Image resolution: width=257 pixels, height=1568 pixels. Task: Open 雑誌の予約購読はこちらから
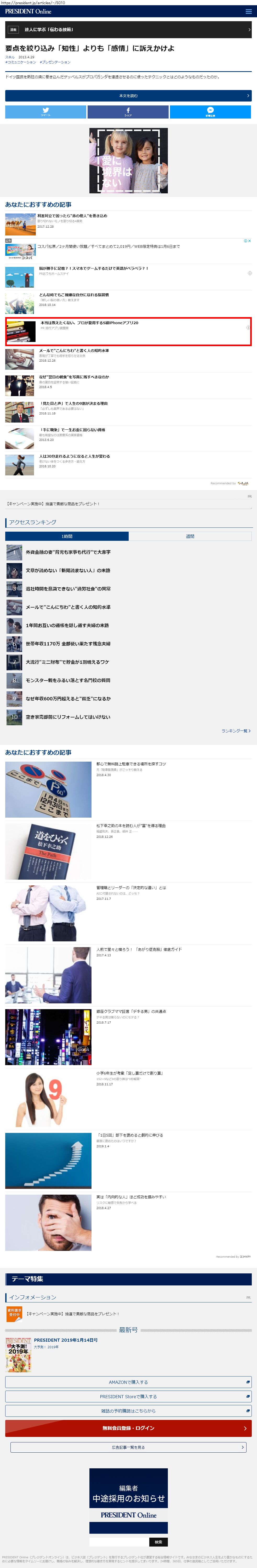[128, 1410]
